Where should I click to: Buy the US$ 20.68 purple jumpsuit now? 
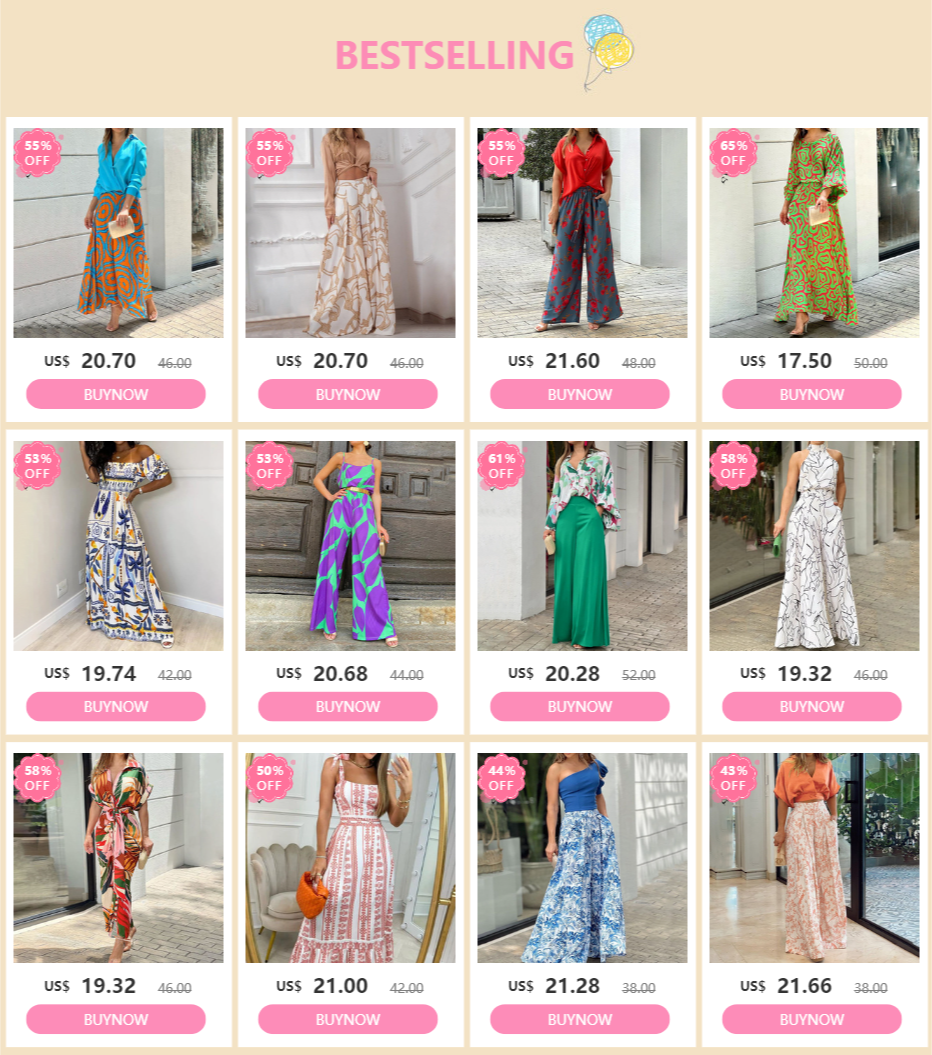tap(348, 706)
